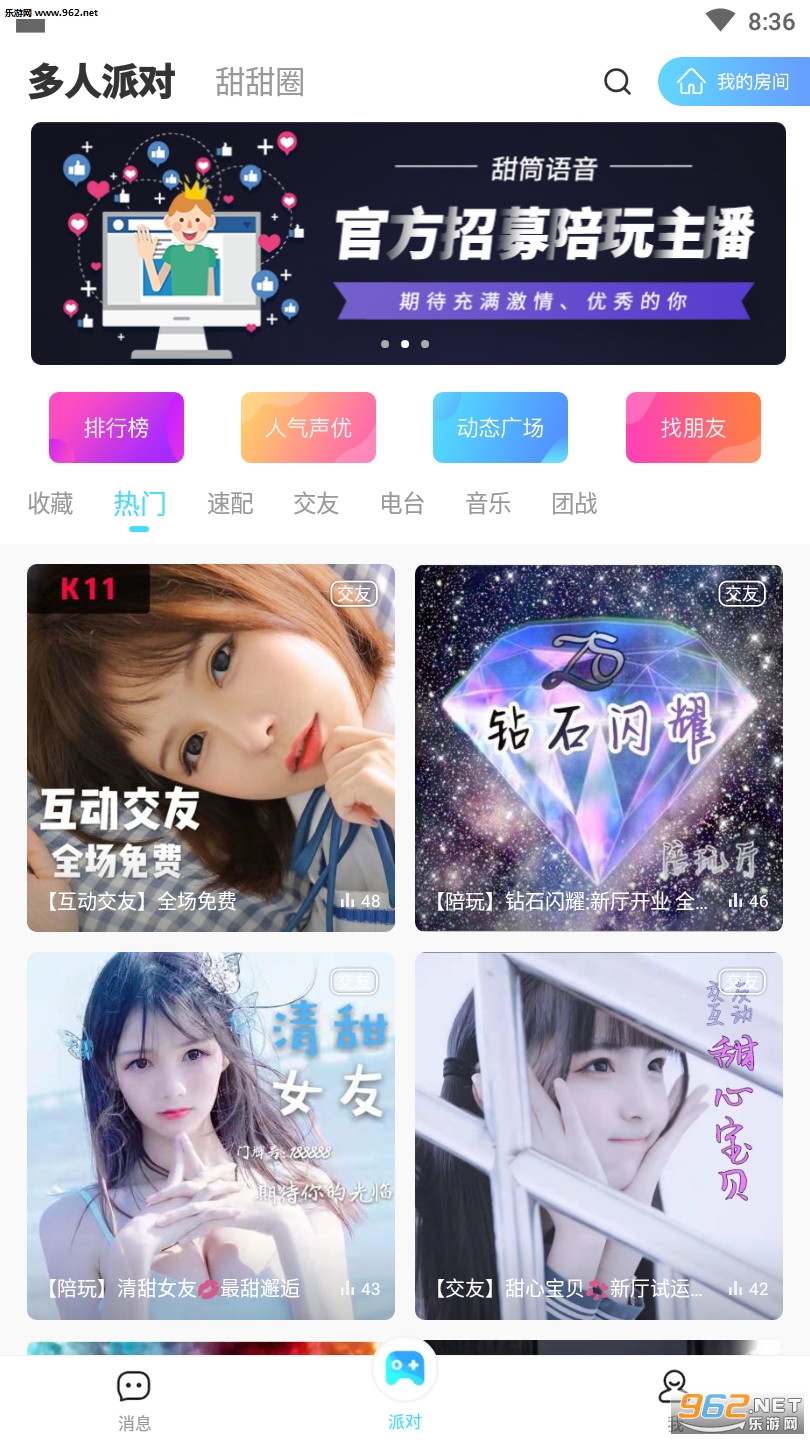This screenshot has height=1440, width=810.
Task: Open the 甜心宝贝 room
Action: tap(599, 1136)
